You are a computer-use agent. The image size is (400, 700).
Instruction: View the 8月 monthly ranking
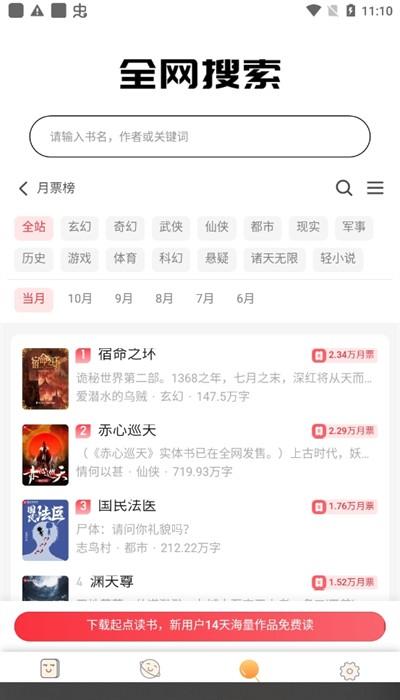tap(164, 299)
